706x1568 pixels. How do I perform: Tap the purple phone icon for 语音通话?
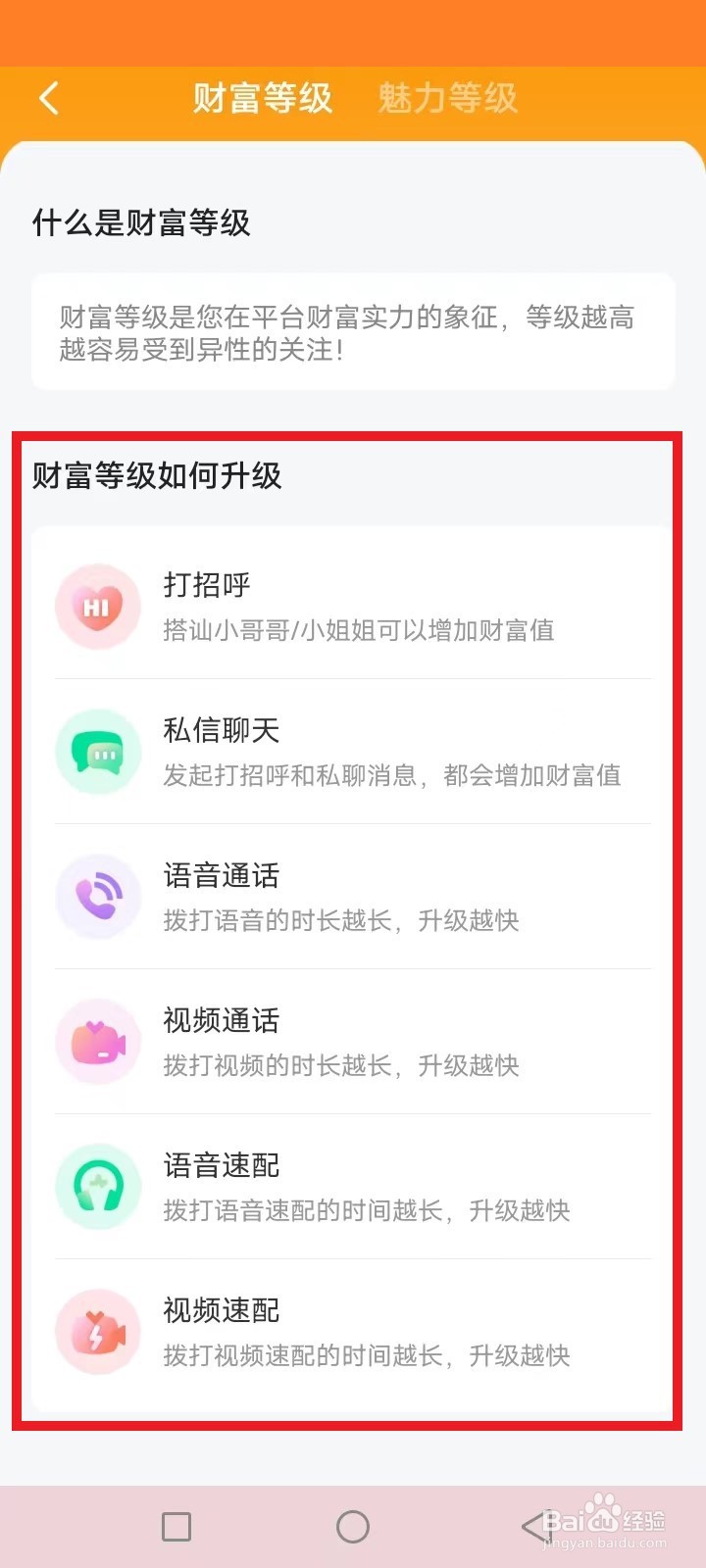[98, 896]
